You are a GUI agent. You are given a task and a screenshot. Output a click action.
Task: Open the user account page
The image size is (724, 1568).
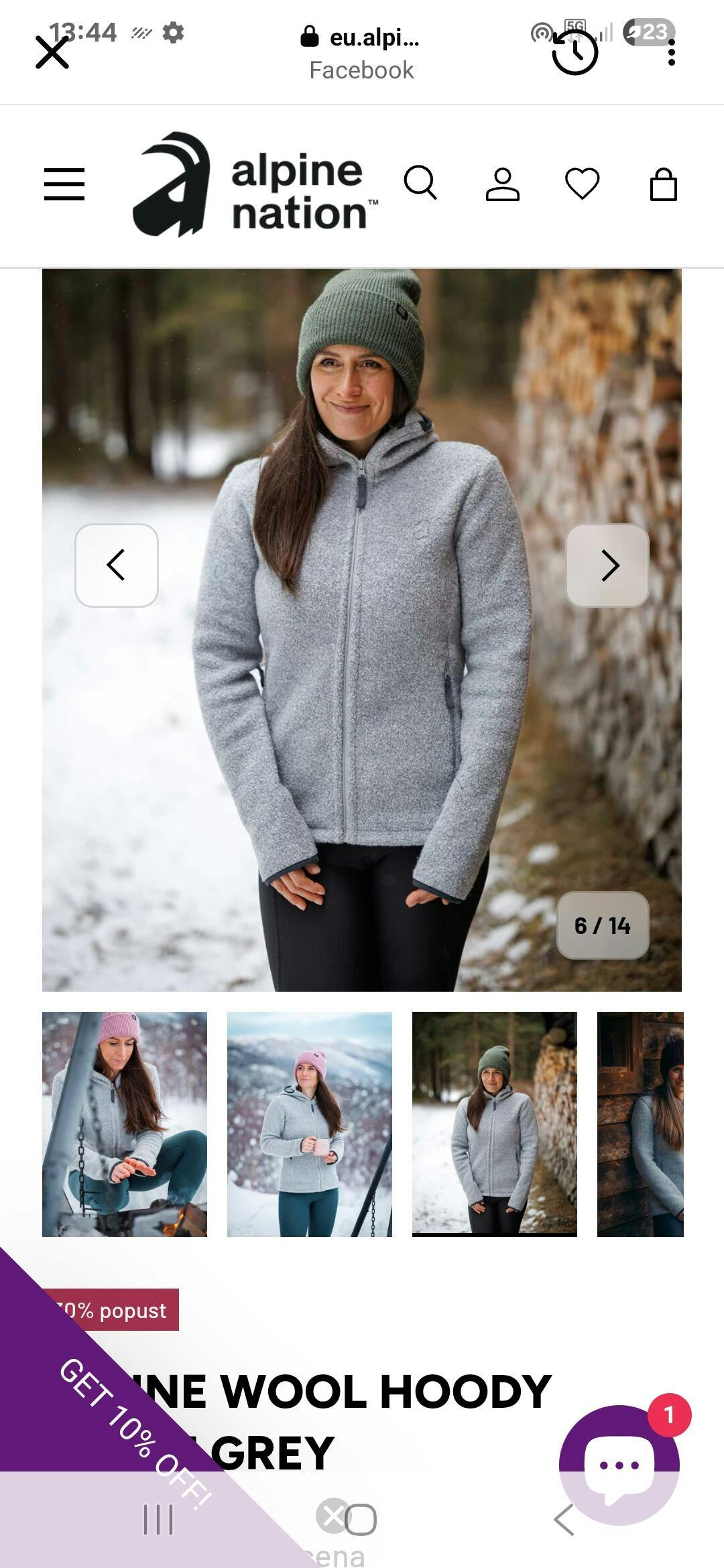pyautogui.click(x=503, y=184)
